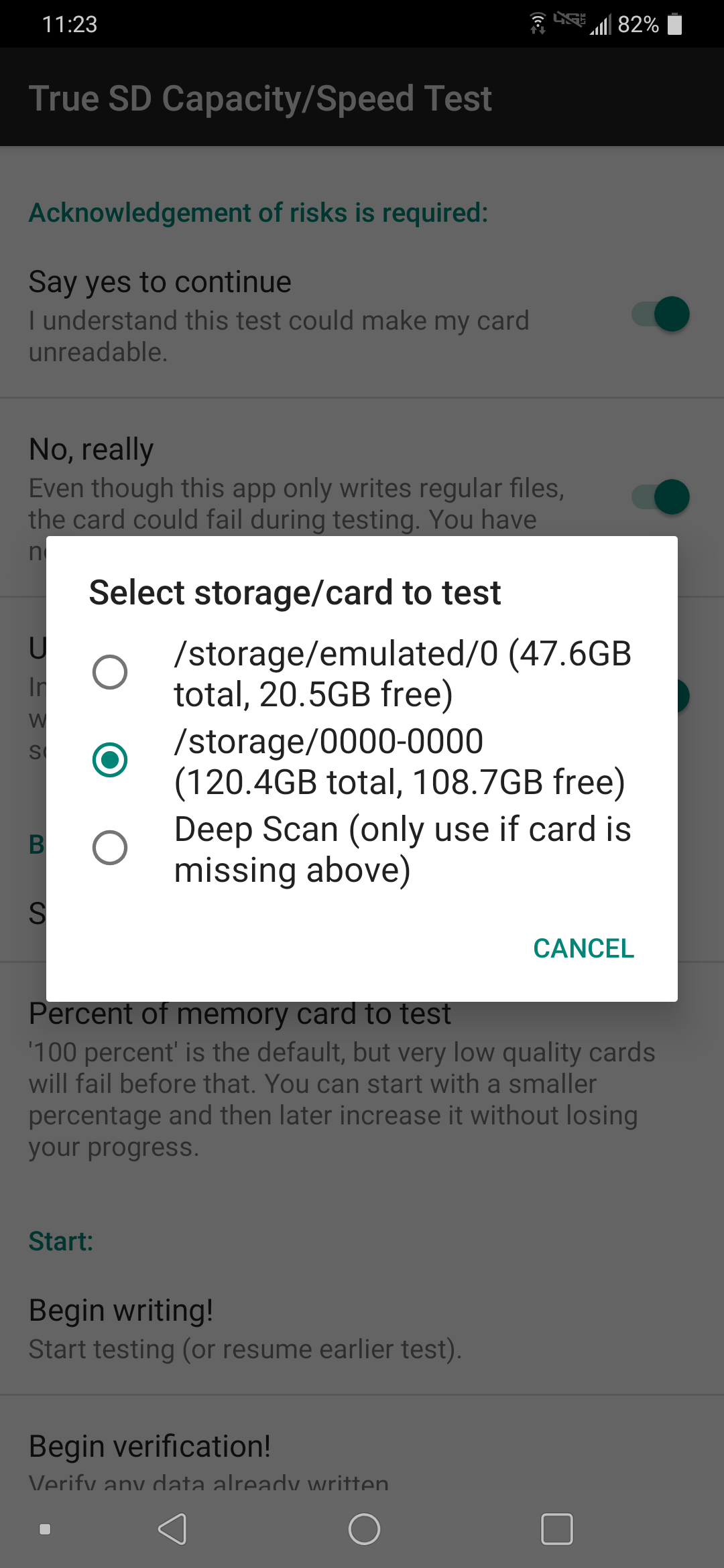Tap the 4G LTE network indicator
This screenshot has width=724, height=1568.
(x=568, y=23)
